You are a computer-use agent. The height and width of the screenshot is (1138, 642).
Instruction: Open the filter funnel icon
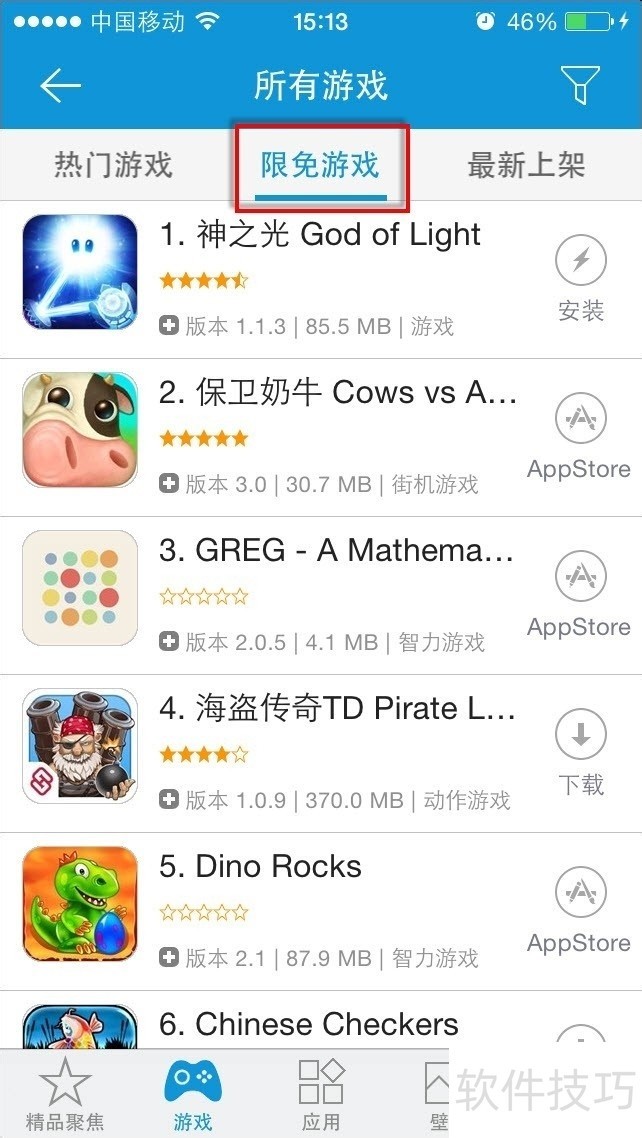[x=579, y=86]
